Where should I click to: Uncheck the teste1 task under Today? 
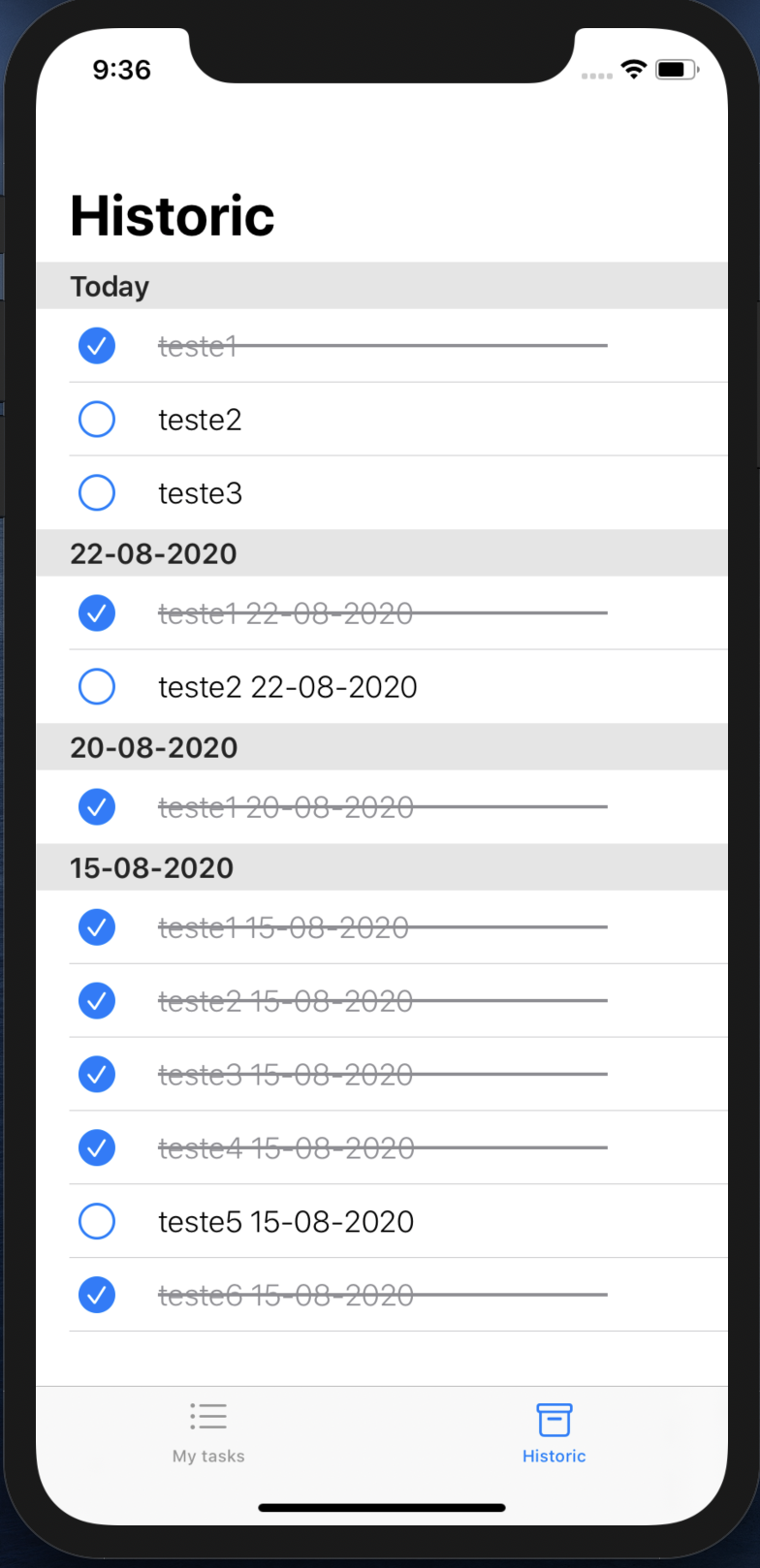pos(97,346)
